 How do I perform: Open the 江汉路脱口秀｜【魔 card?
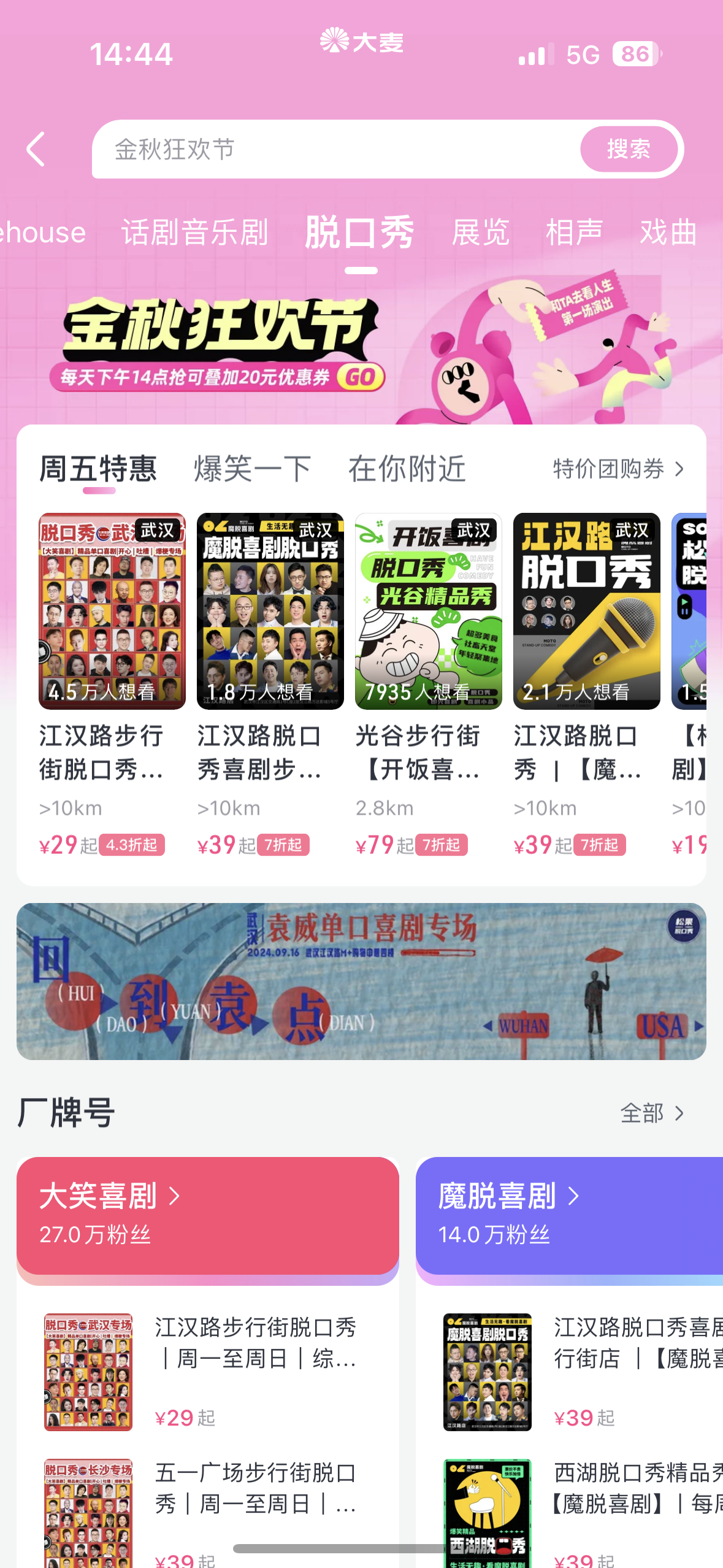pyautogui.click(x=586, y=675)
